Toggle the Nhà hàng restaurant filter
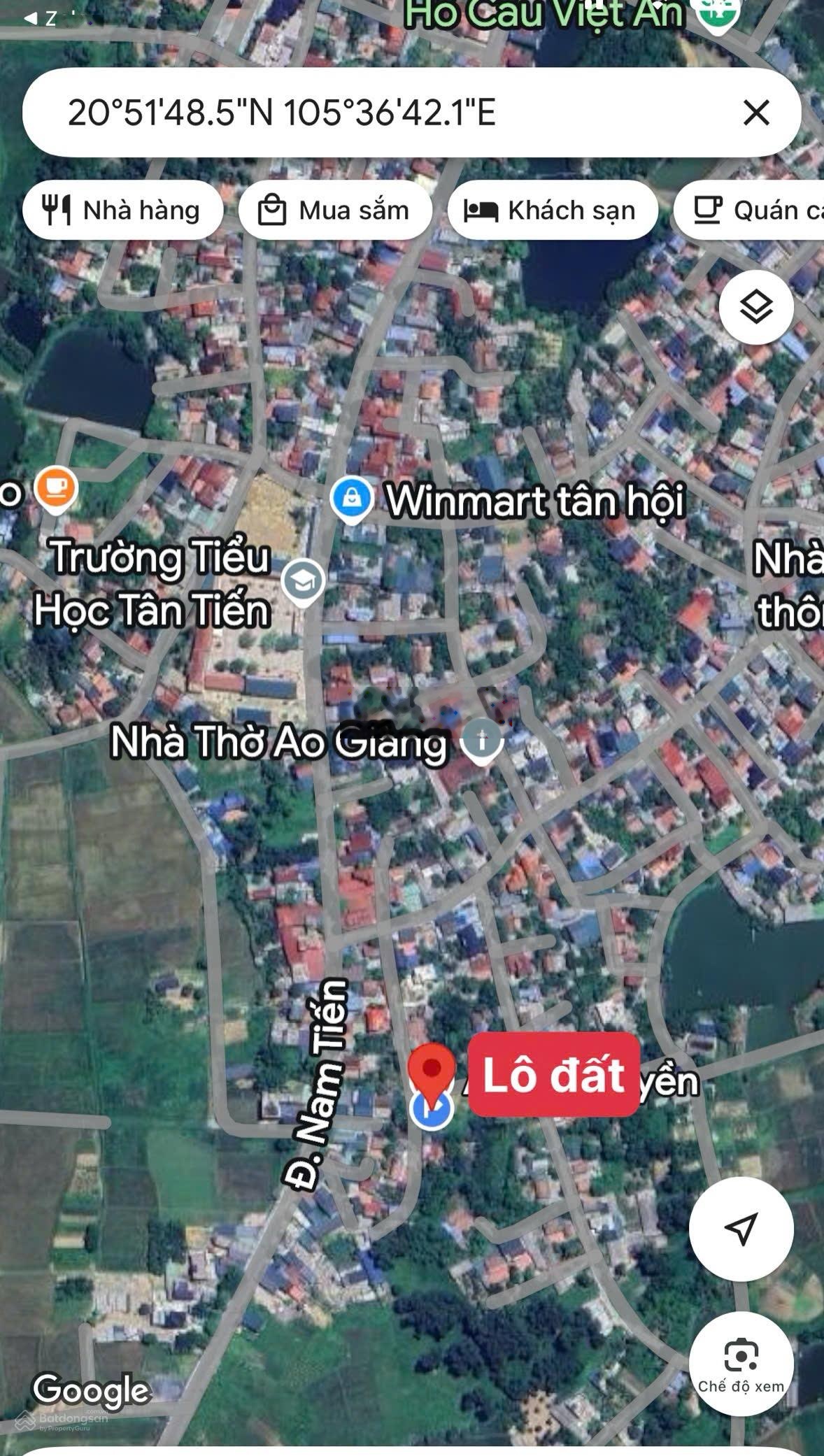This screenshot has height=1456, width=824. pyautogui.click(x=124, y=210)
